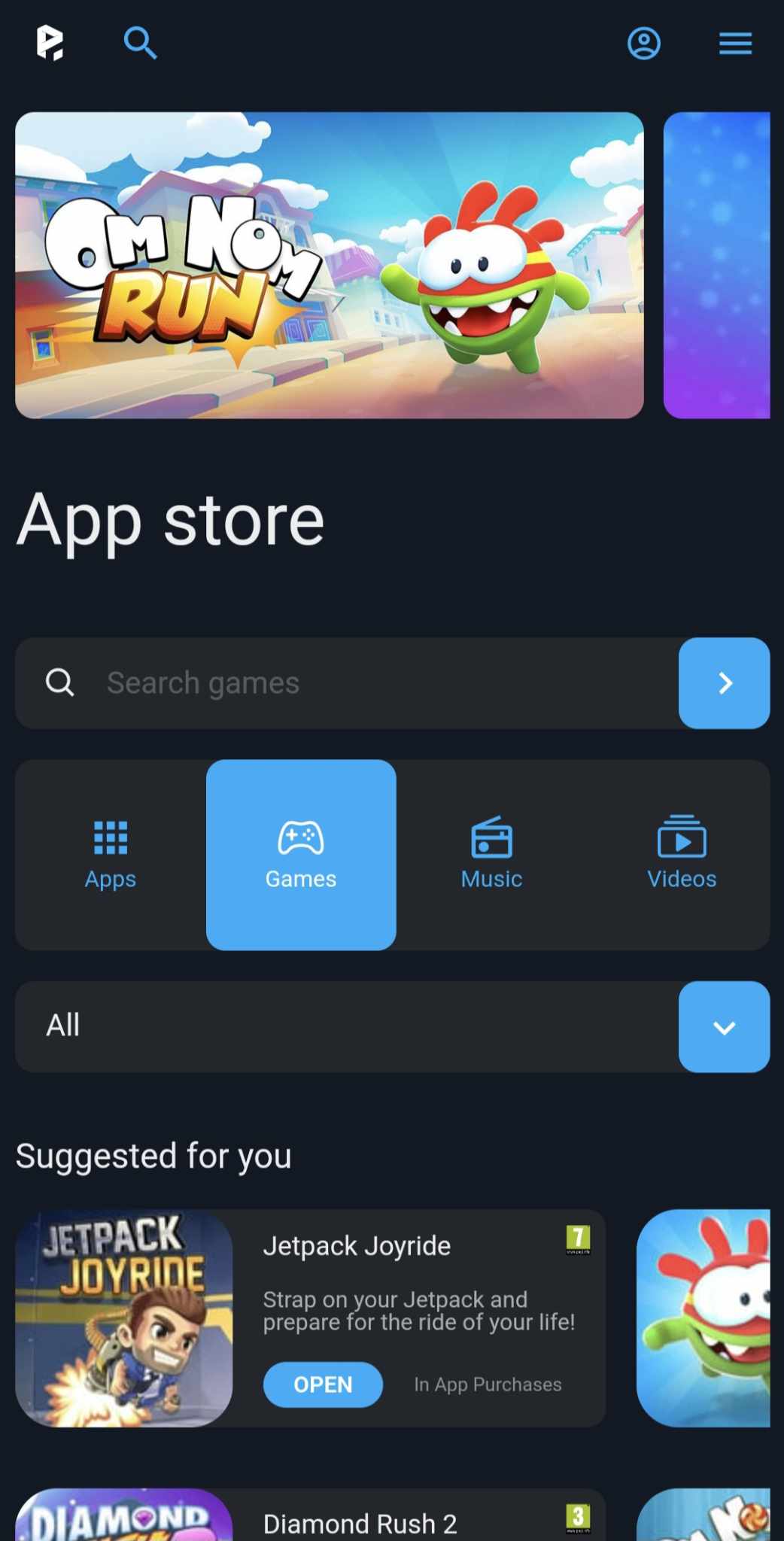Click the app store logo icon
Screen dimensions: 784x1541
tap(50, 44)
